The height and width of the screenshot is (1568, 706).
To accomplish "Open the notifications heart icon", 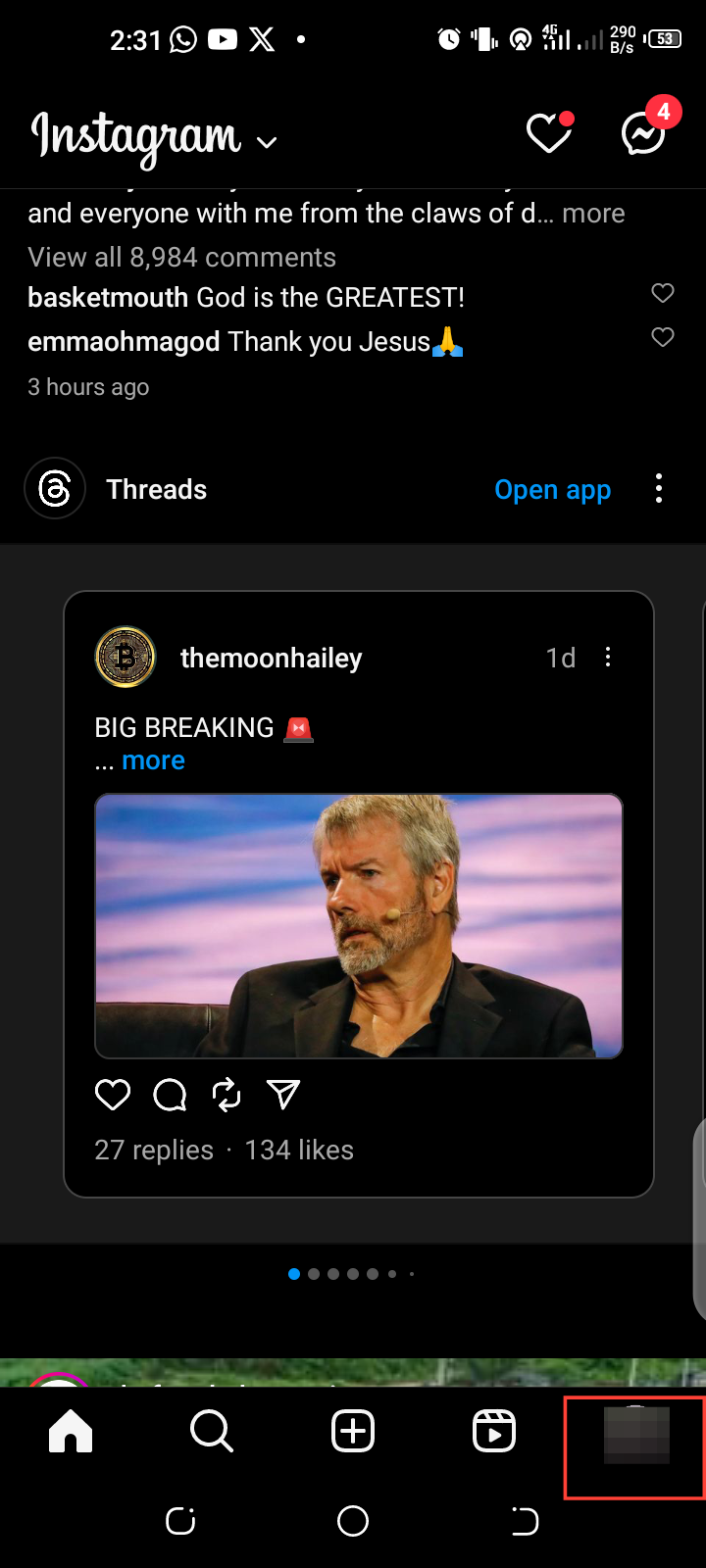I will [x=549, y=134].
